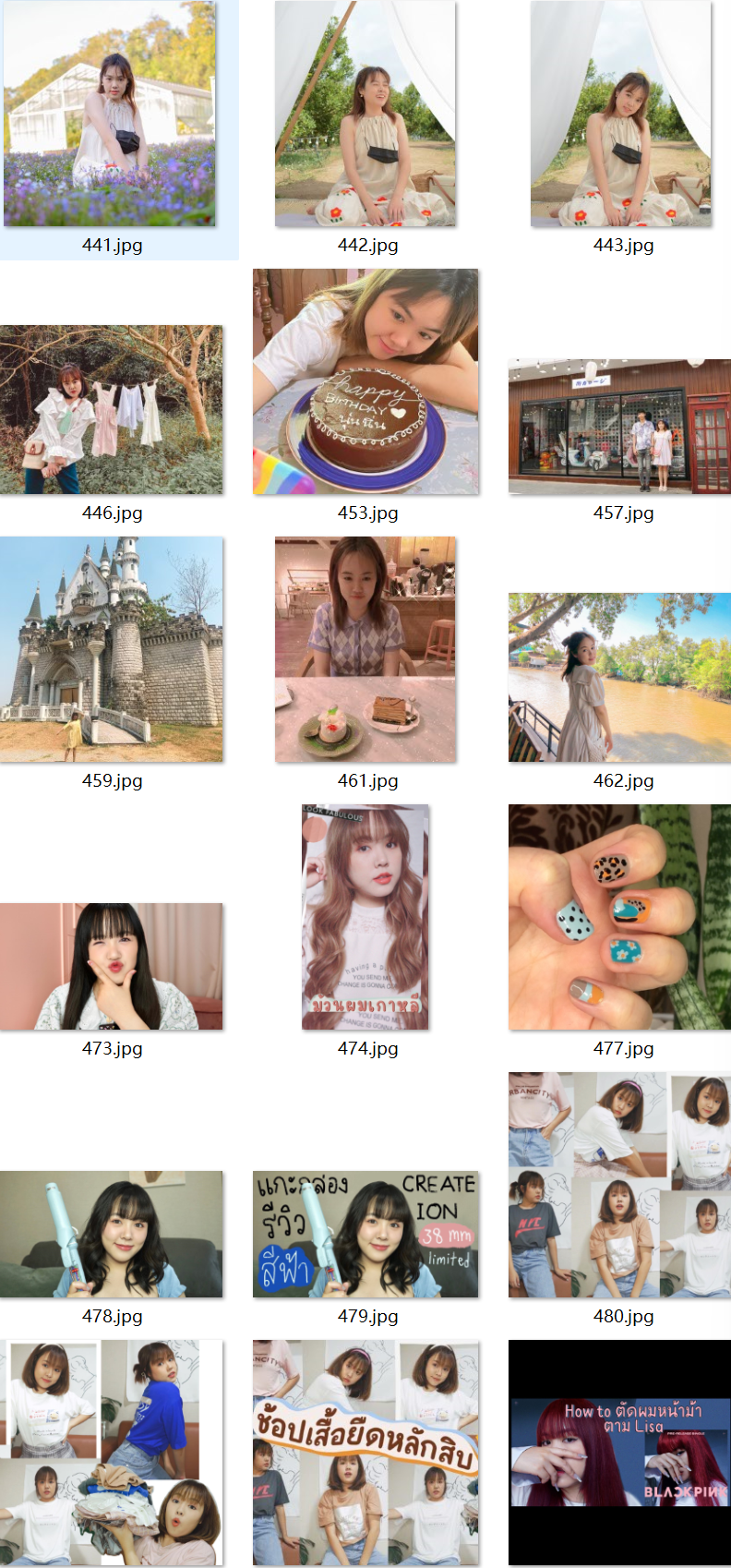The width and height of the screenshot is (731, 1568).
Task: Select the 442.jpg image
Action: click(365, 114)
